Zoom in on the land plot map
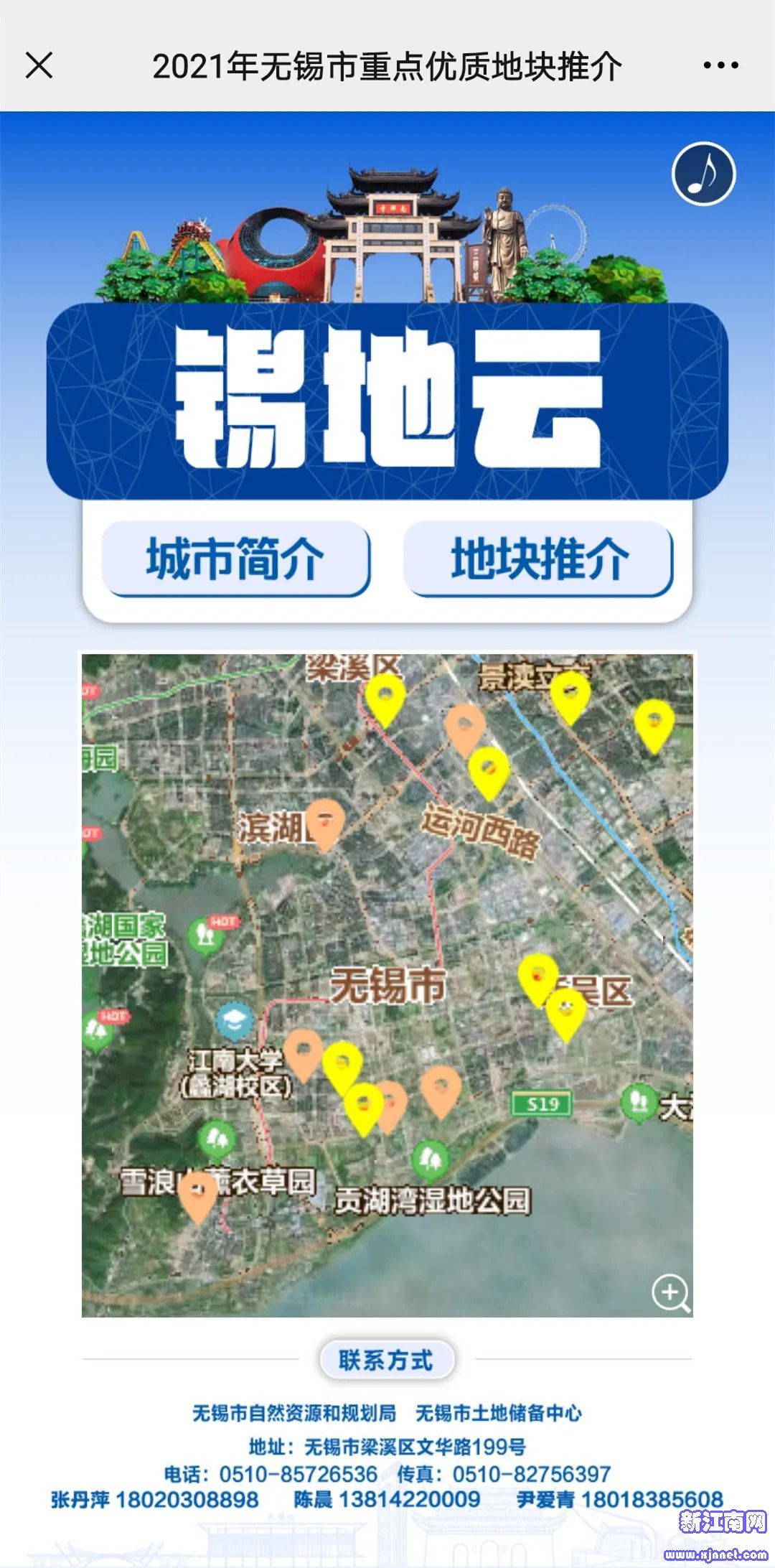The image size is (775, 1568). coord(670,1292)
